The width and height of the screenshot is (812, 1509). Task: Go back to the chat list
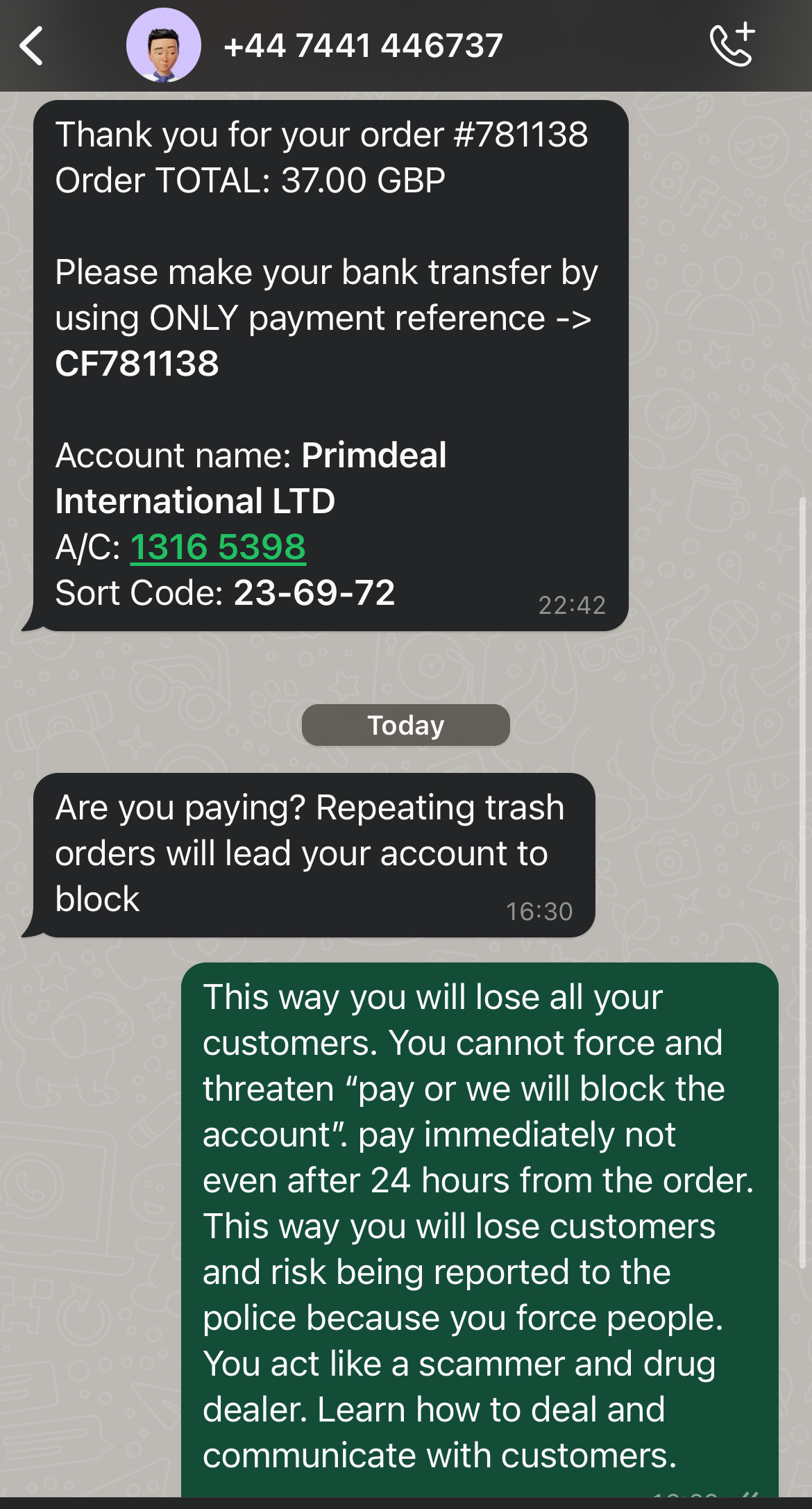tap(32, 46)
